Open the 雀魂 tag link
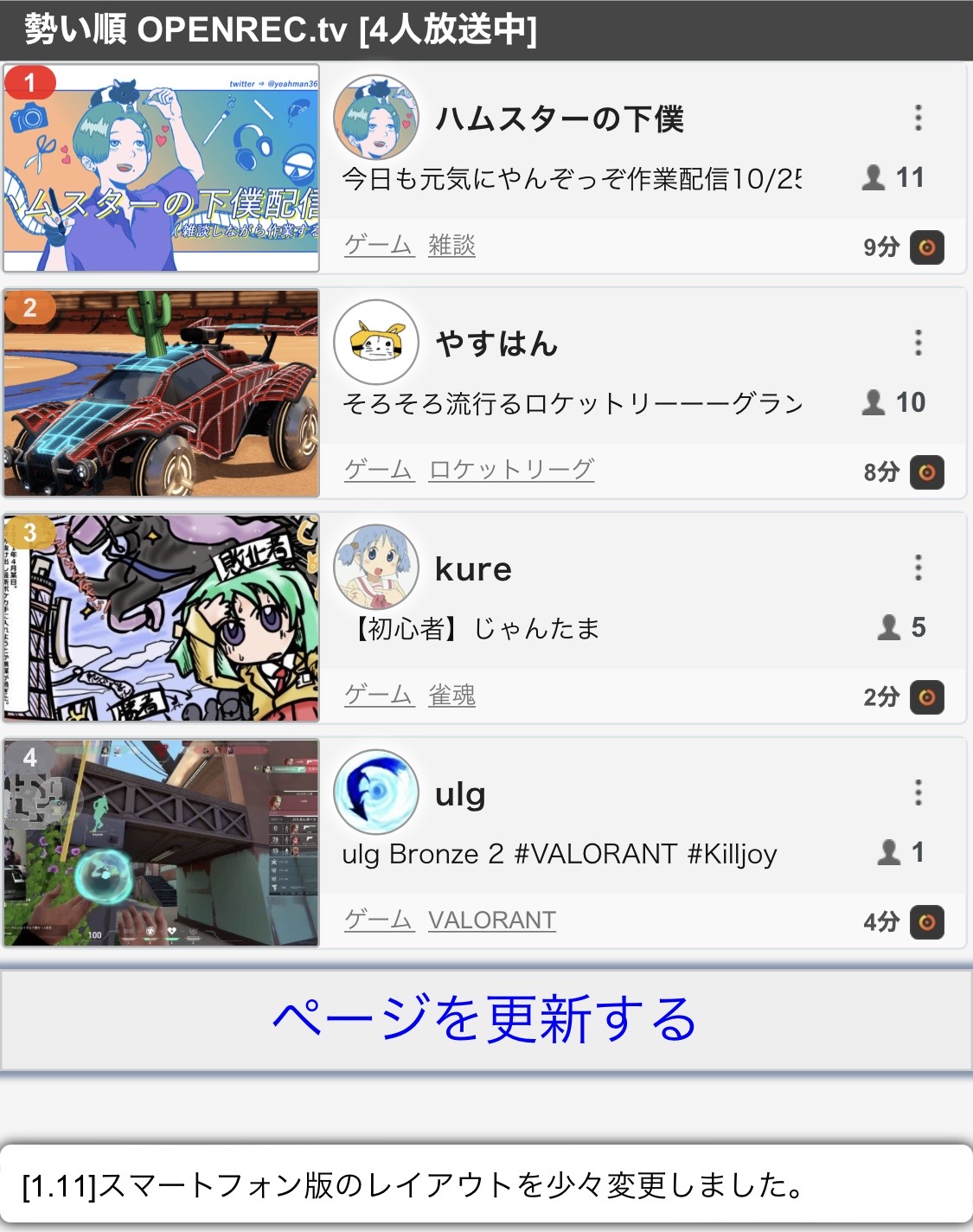Viewport: 973px width, 1232px height. click(x=451, y=695)
